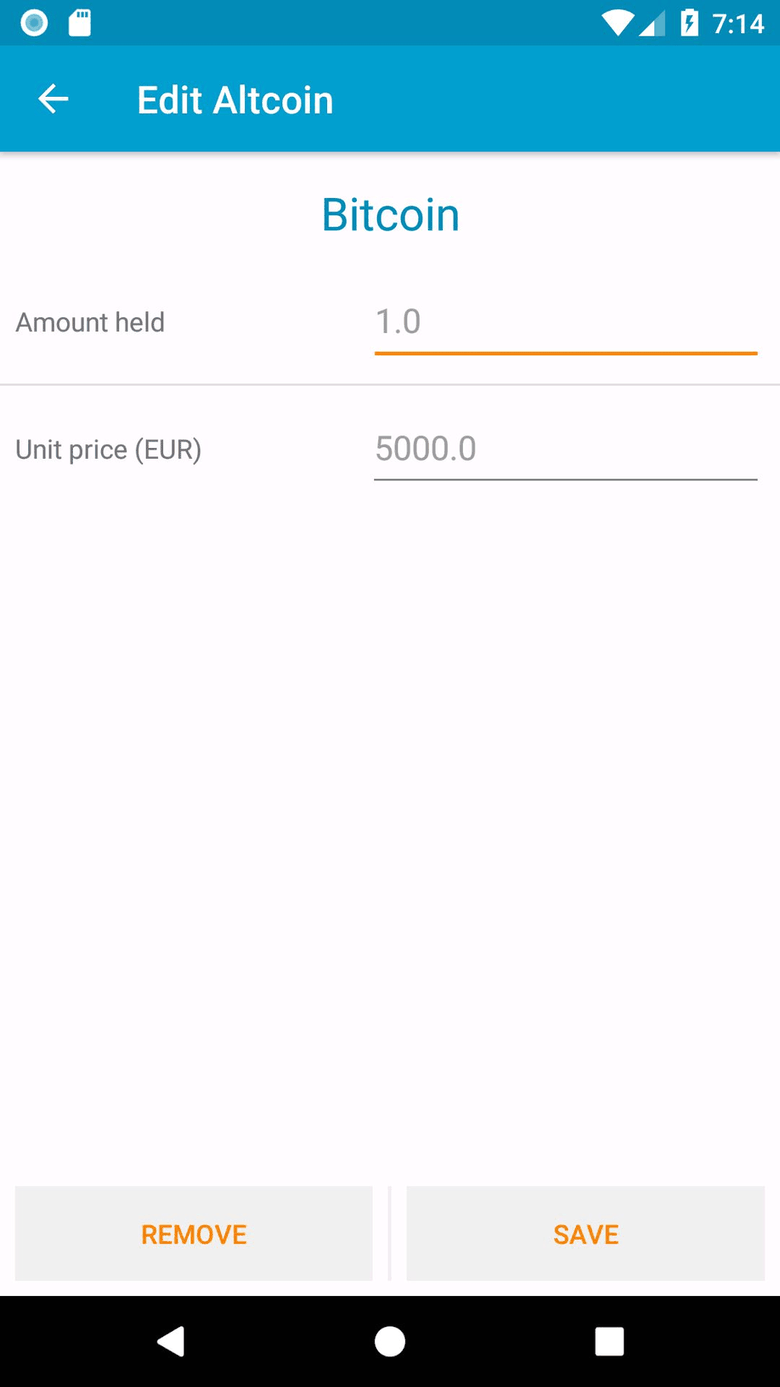The height and width of the screenshot is (1387, 780).
Task: Click the back arrow in the toolbar
Action: pos(53,98)
